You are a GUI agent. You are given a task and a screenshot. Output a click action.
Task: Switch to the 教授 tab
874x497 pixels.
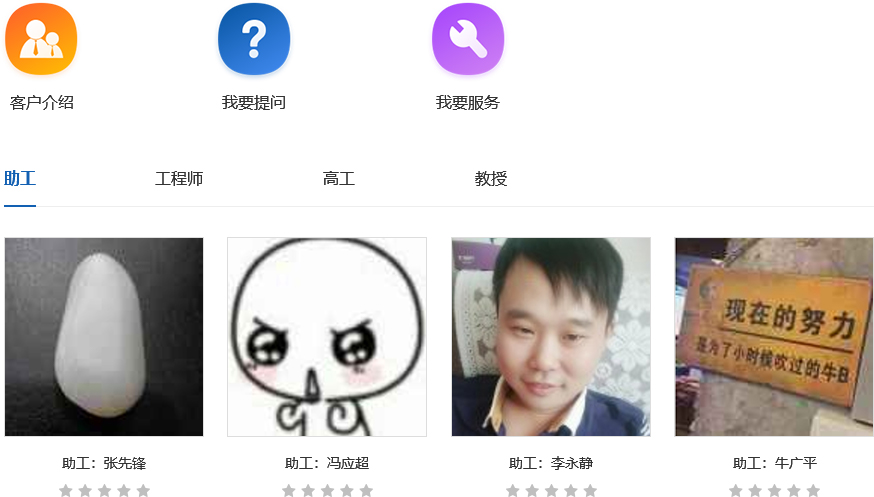[491, 179]
